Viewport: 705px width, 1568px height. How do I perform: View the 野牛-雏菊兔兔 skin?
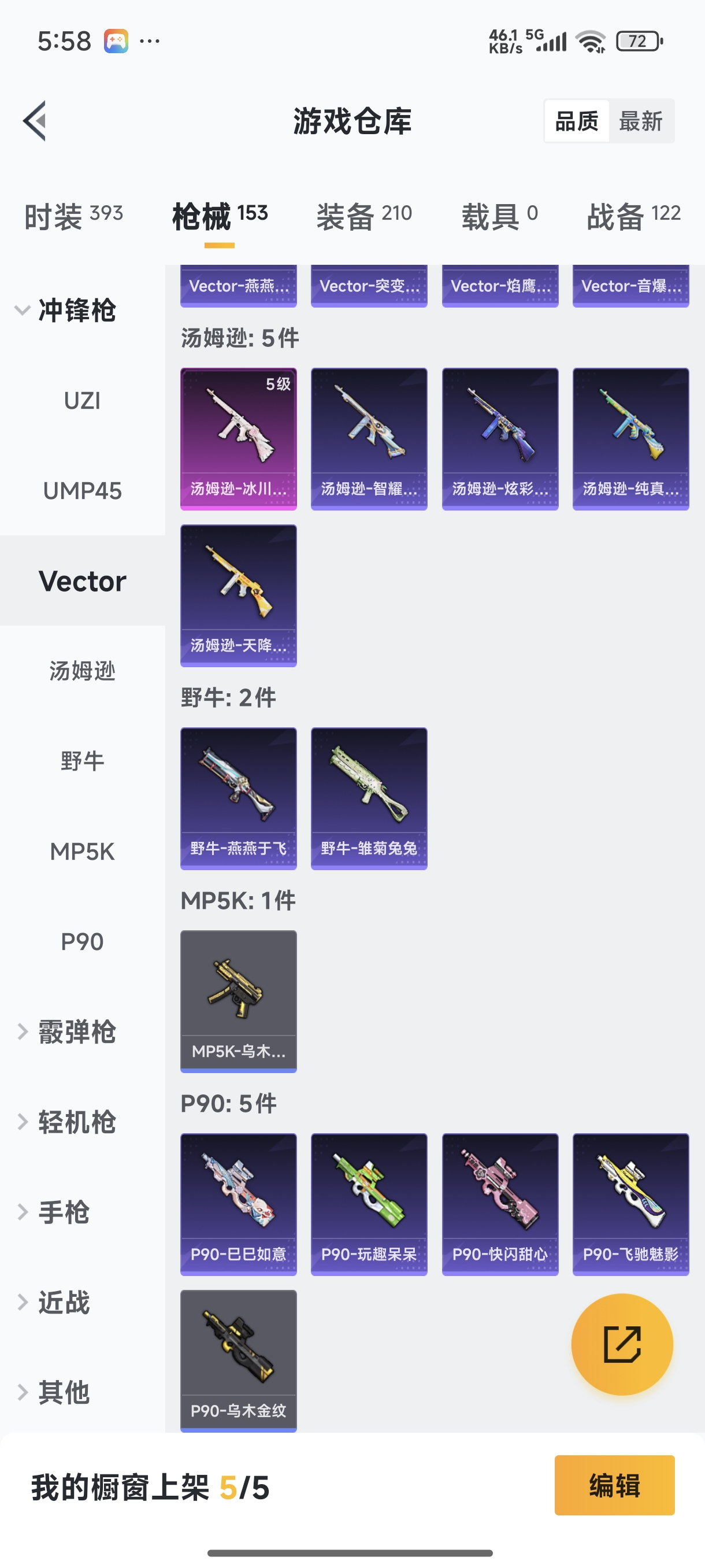pos(369,798)
